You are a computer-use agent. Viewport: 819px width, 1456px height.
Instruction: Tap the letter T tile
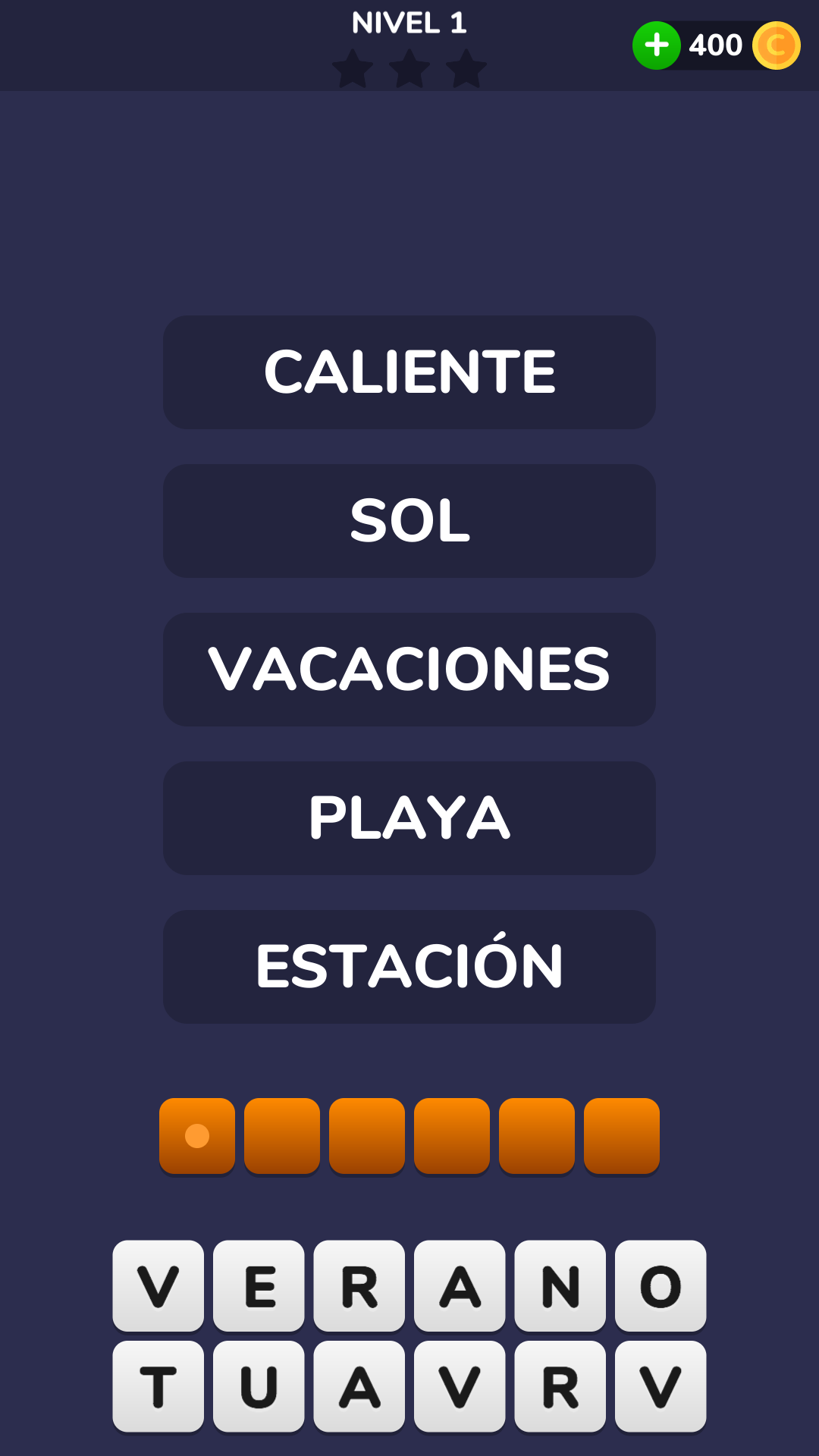(158, 1386)
